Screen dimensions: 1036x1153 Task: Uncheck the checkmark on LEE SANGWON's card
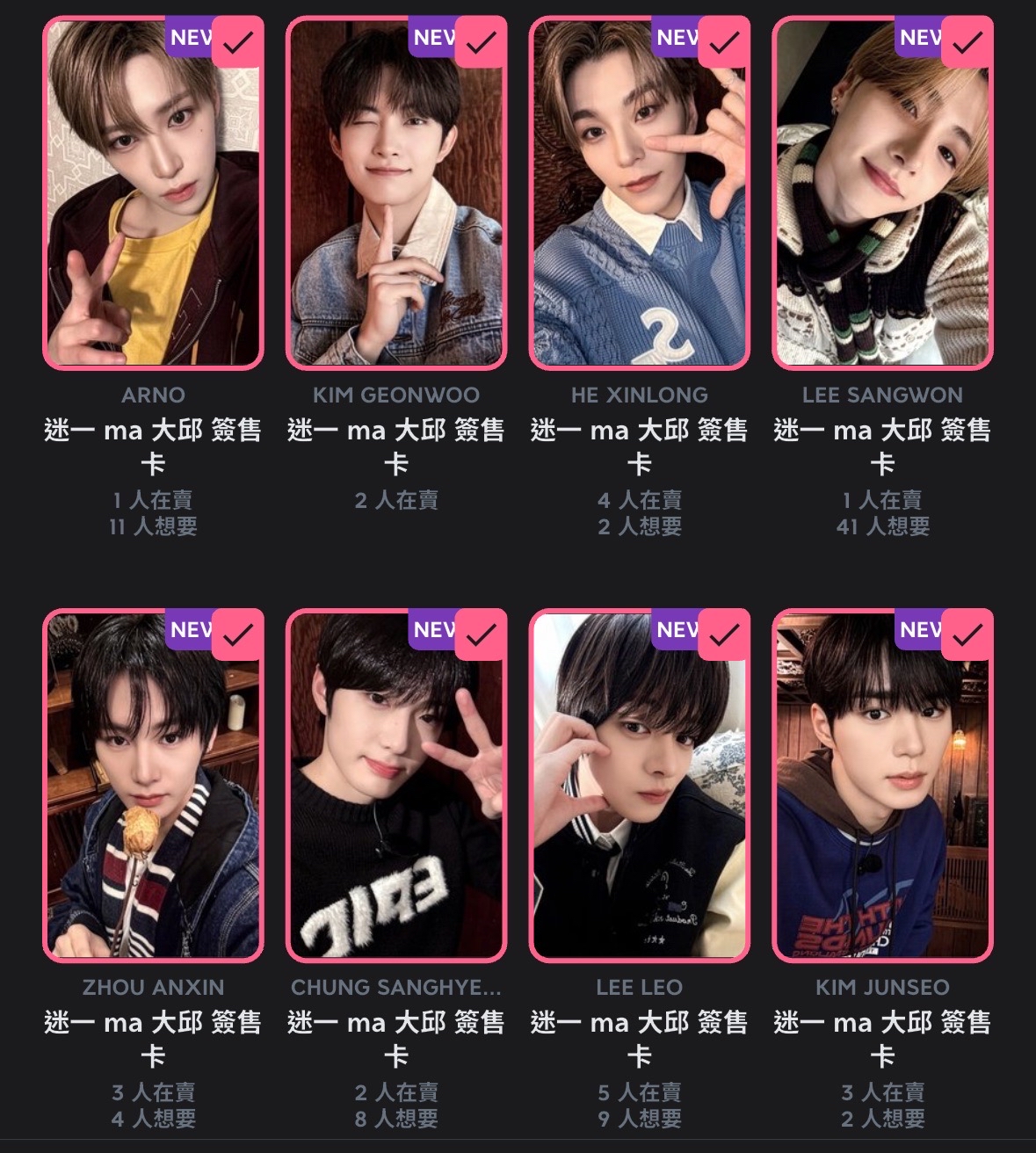click(967, 42)
